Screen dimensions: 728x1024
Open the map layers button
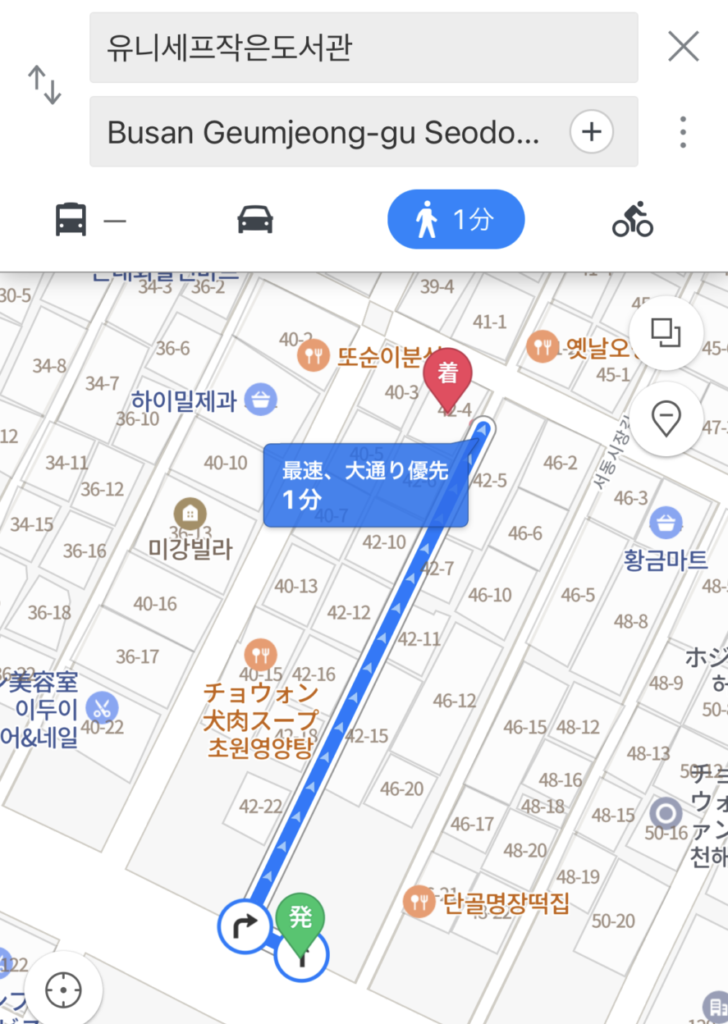(666, 332)
